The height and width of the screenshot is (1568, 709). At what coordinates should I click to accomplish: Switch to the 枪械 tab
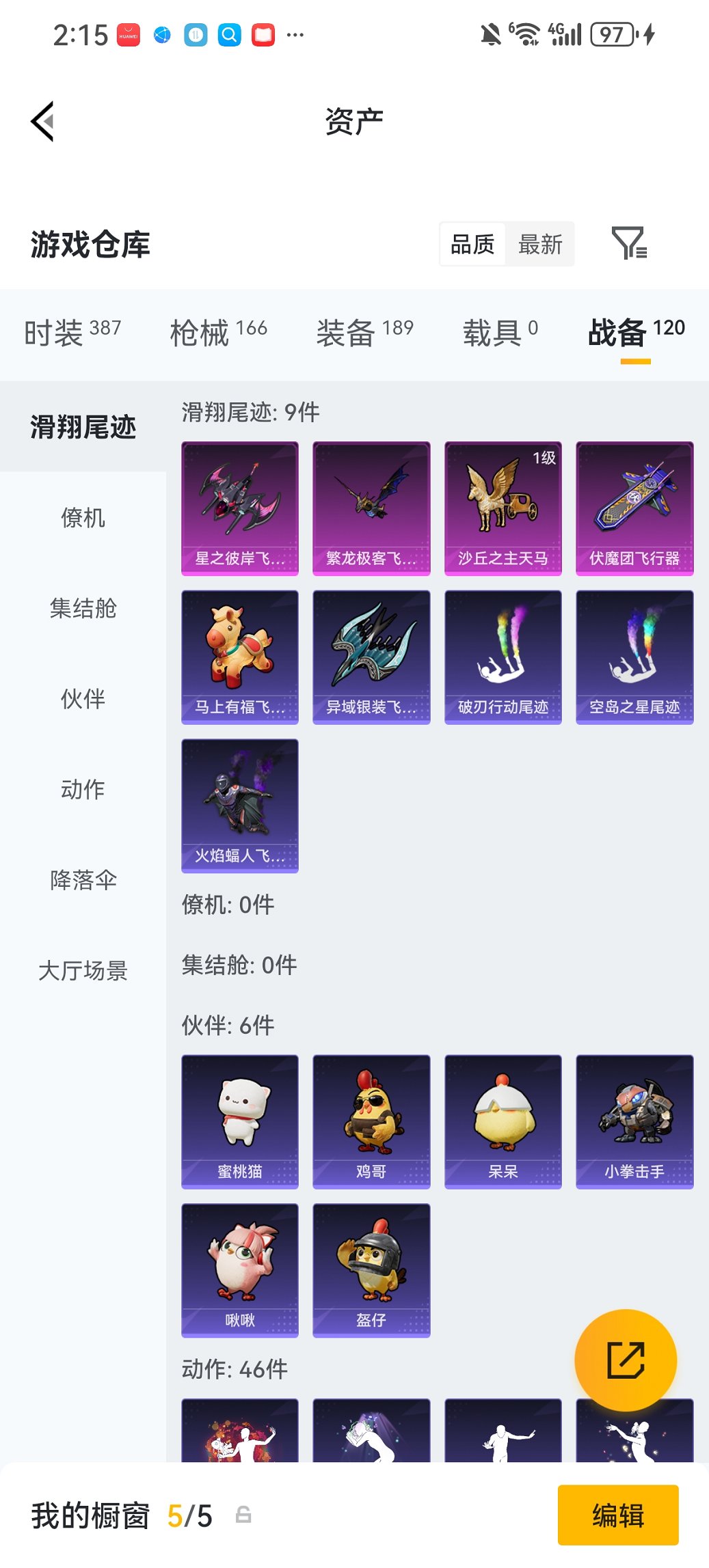click(218, 333)
